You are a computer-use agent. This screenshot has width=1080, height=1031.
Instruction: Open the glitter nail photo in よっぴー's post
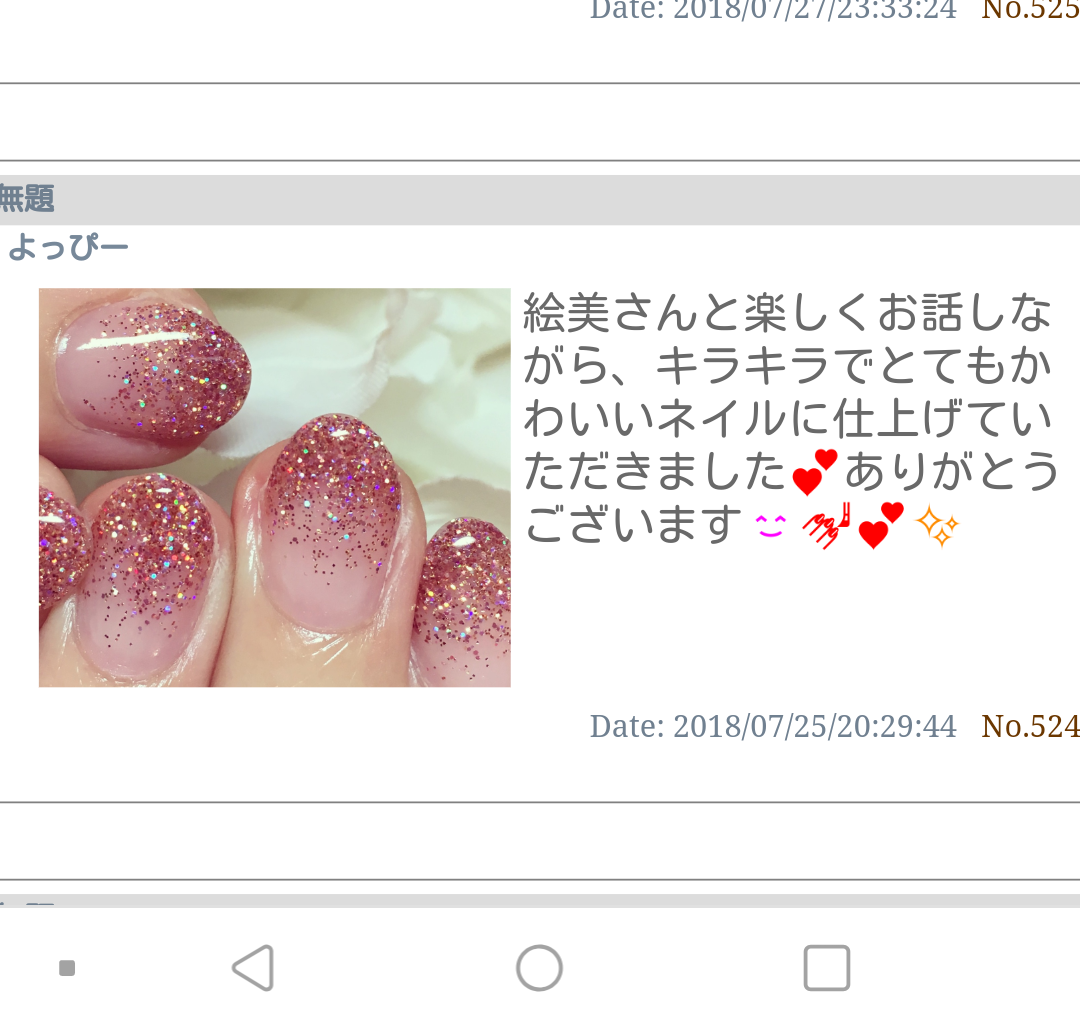[x=275, y=487]
